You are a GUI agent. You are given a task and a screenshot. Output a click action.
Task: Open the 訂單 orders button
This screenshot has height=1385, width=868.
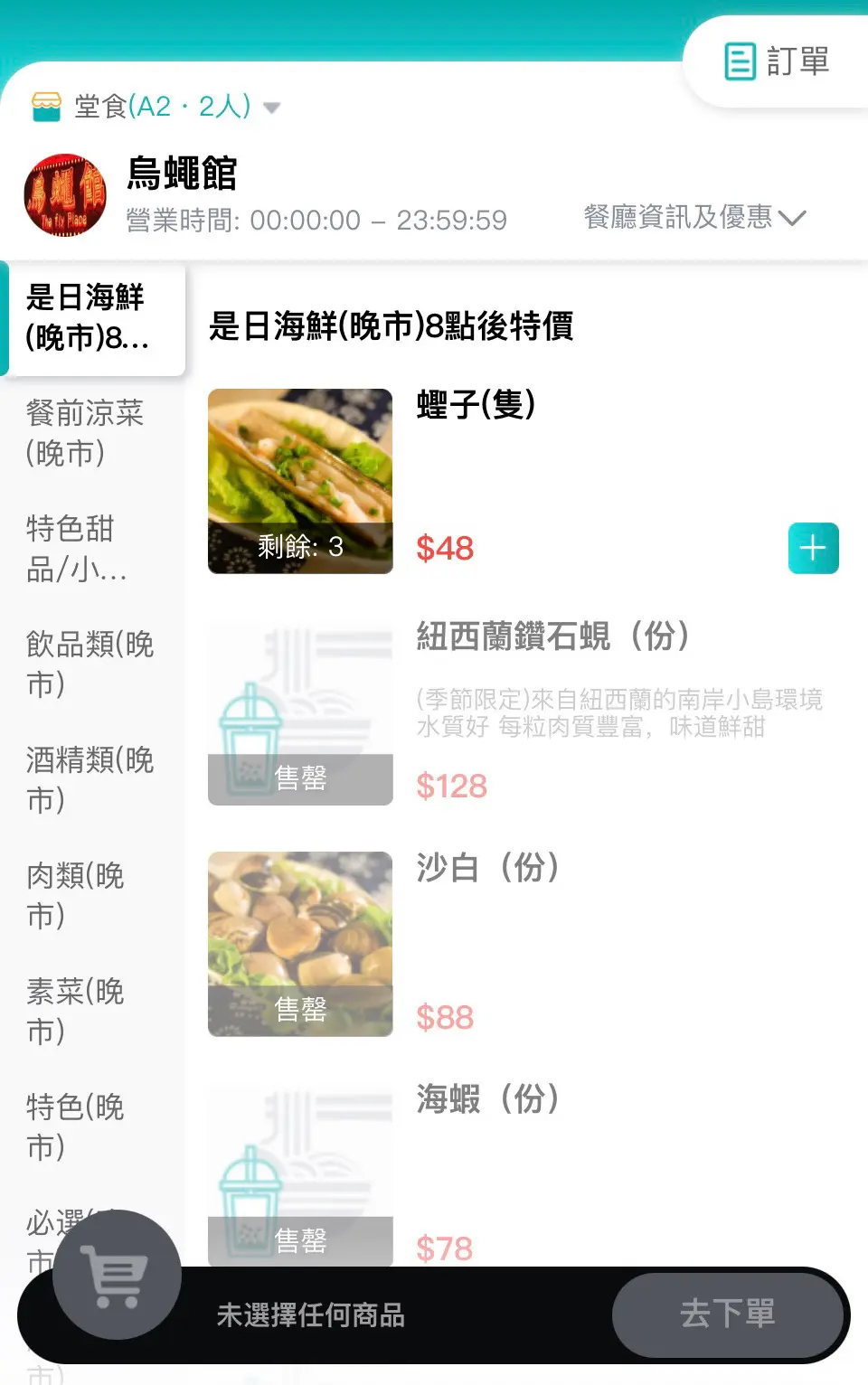click(x=778, y=61)
